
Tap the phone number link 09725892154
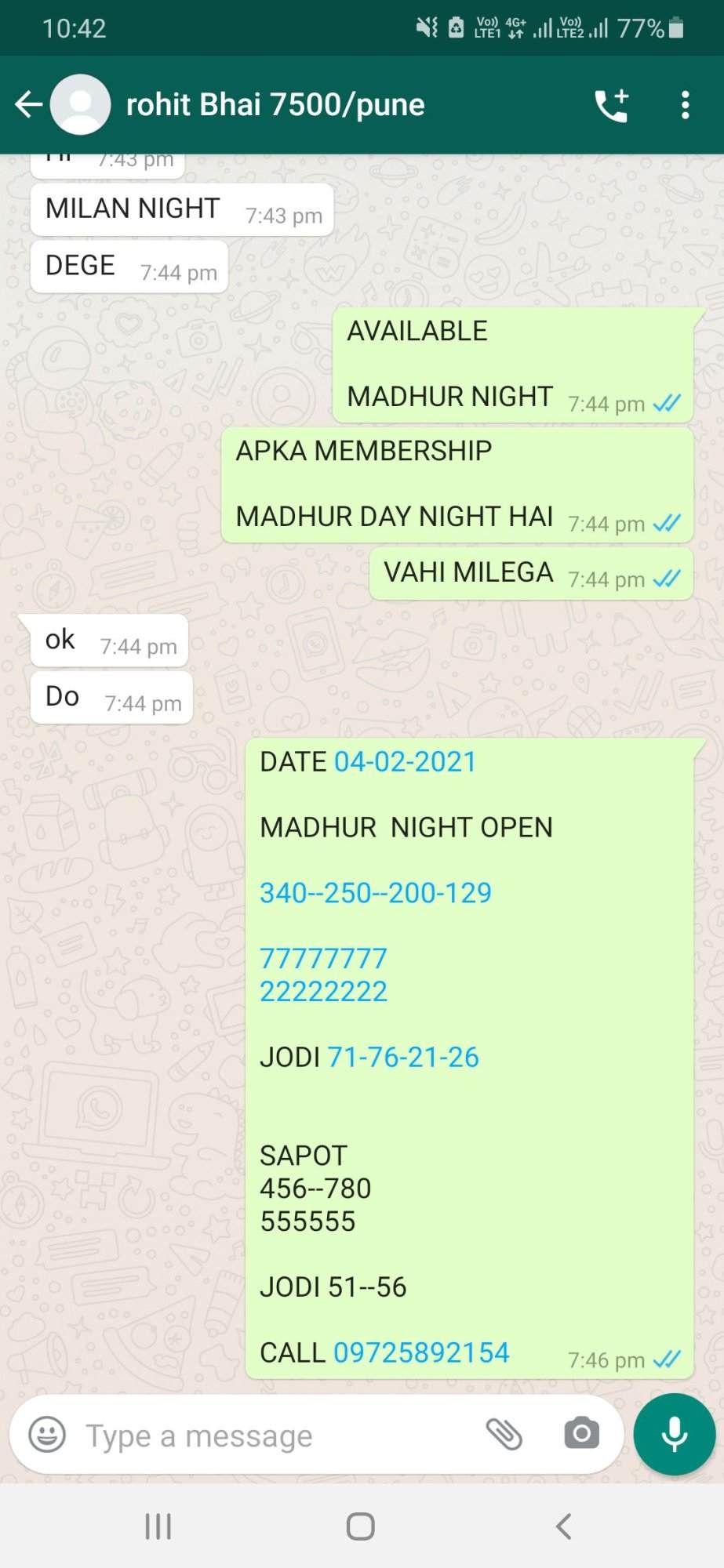pos(421,1352)
